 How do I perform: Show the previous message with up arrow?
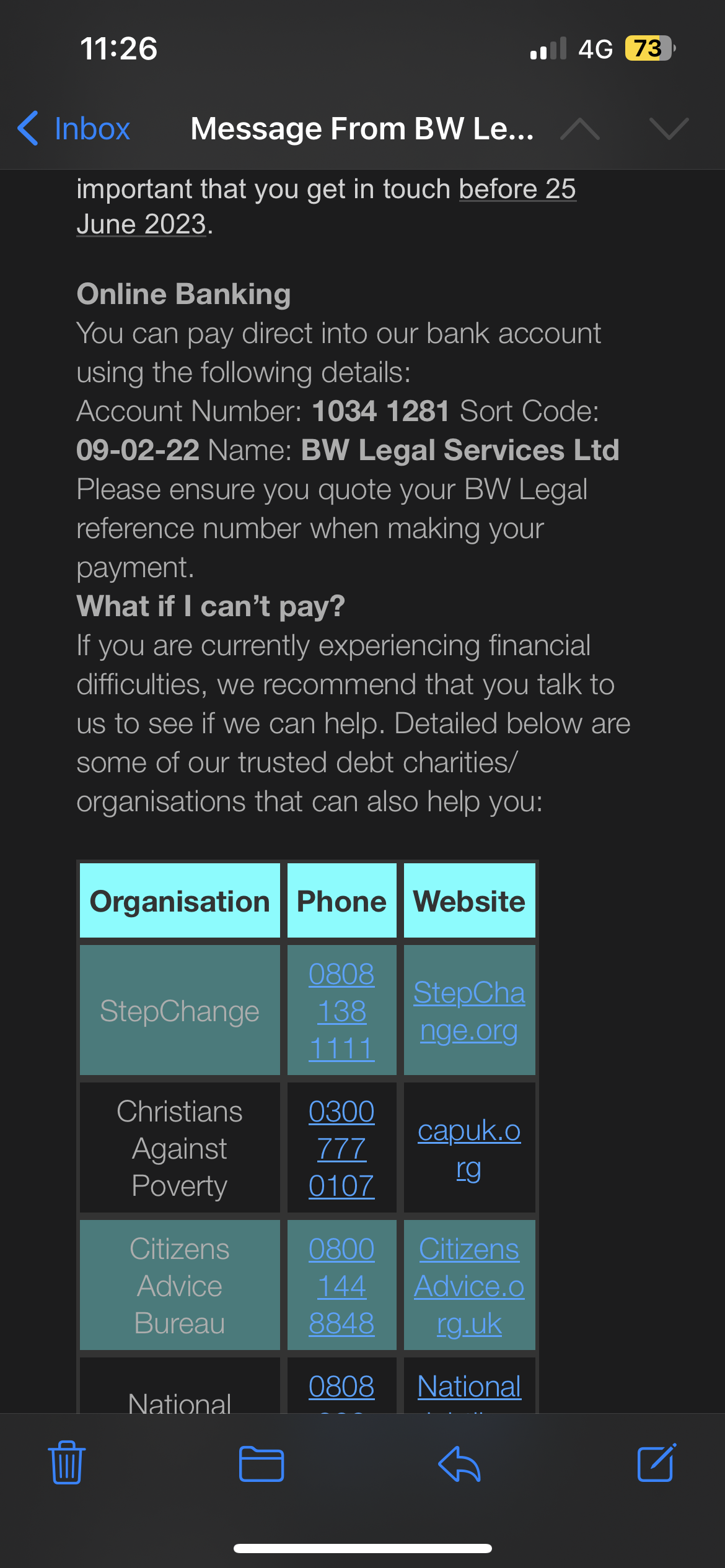click(x=579, y=129)
